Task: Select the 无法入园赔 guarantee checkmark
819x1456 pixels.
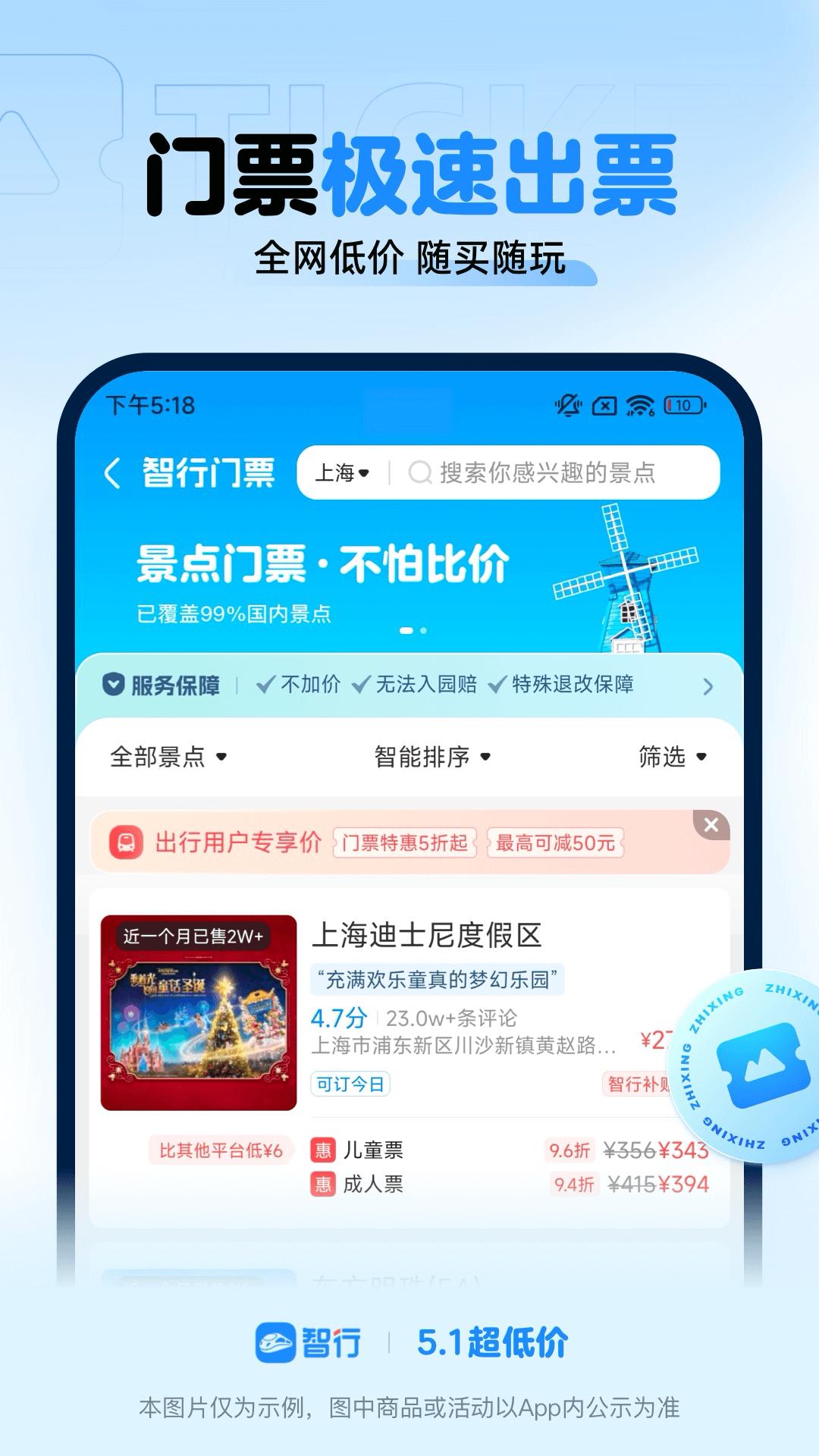Action: 362,683
